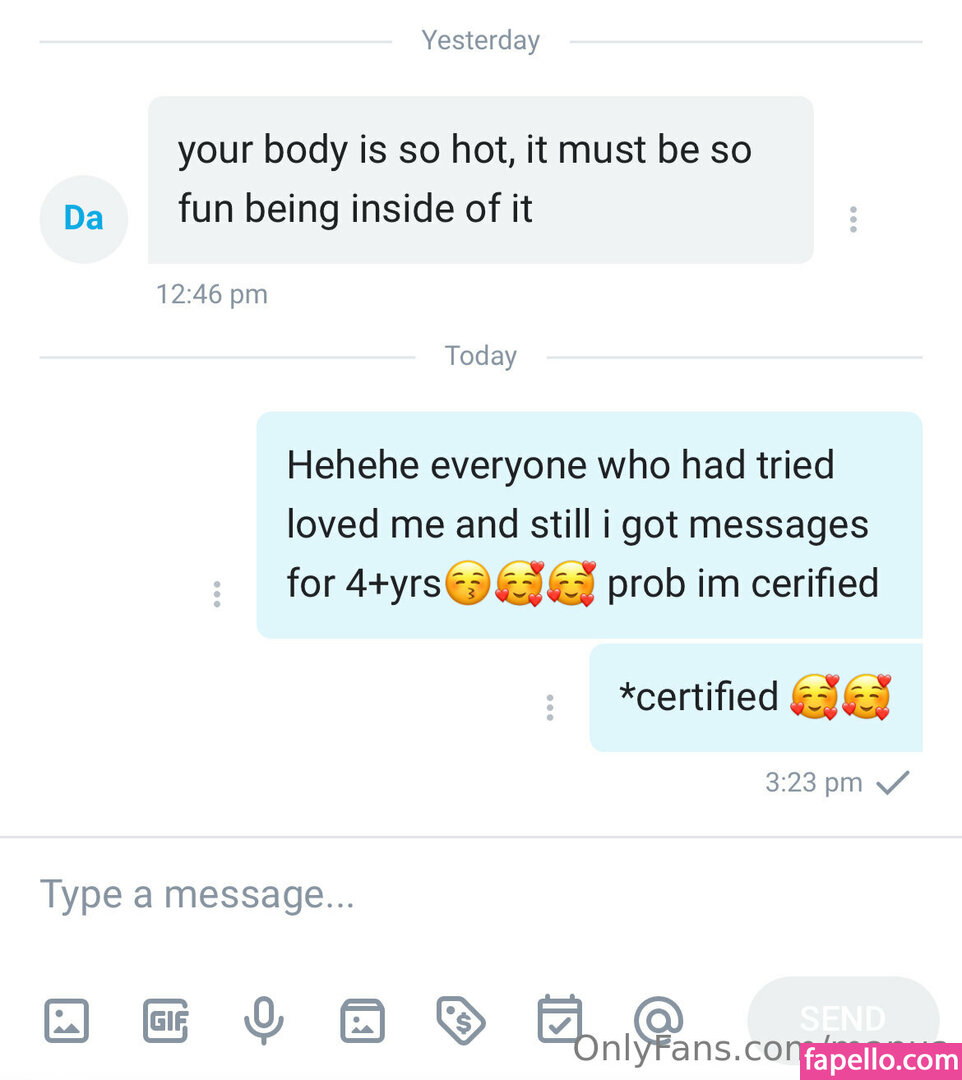Tap the SEND button

(842, 1018)
